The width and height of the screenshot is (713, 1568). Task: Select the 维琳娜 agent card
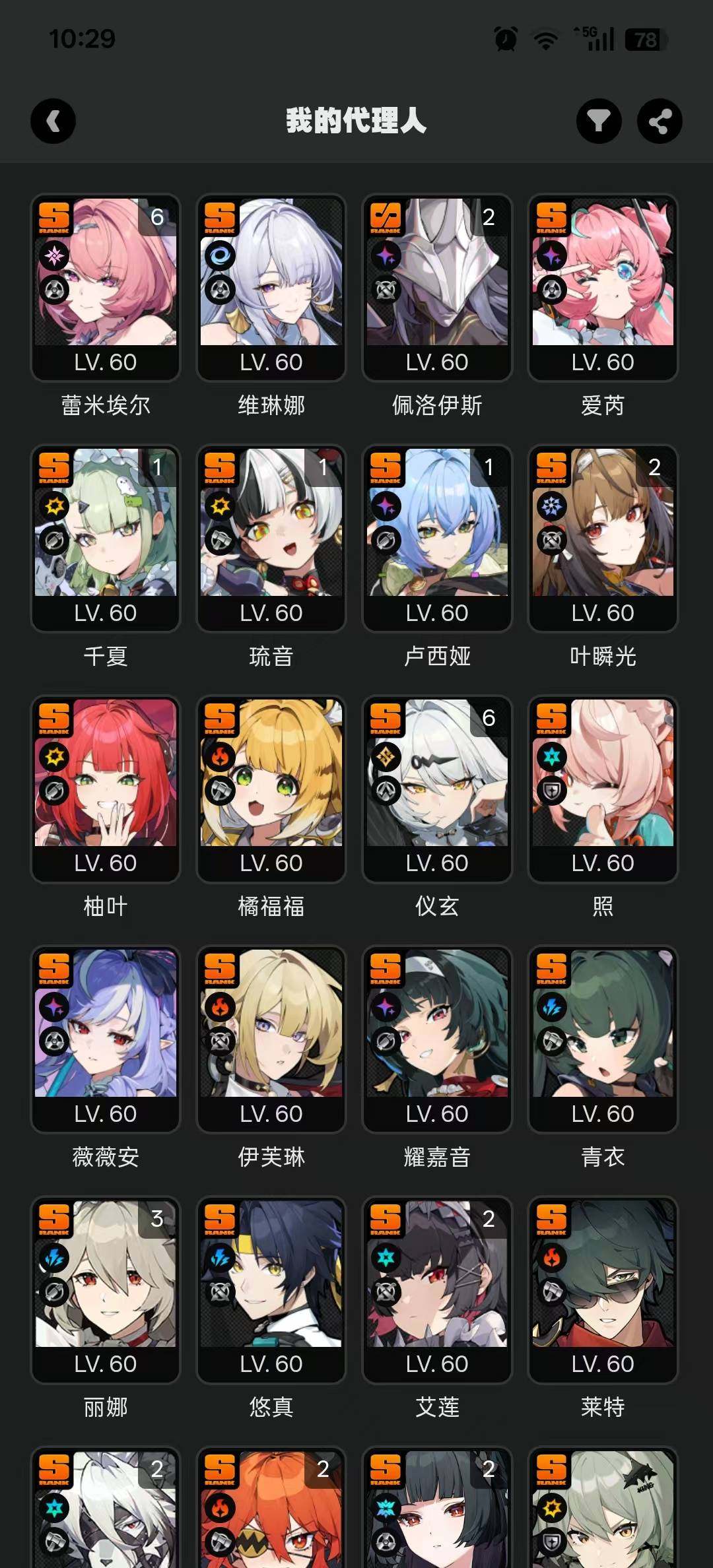pos(271,288)
